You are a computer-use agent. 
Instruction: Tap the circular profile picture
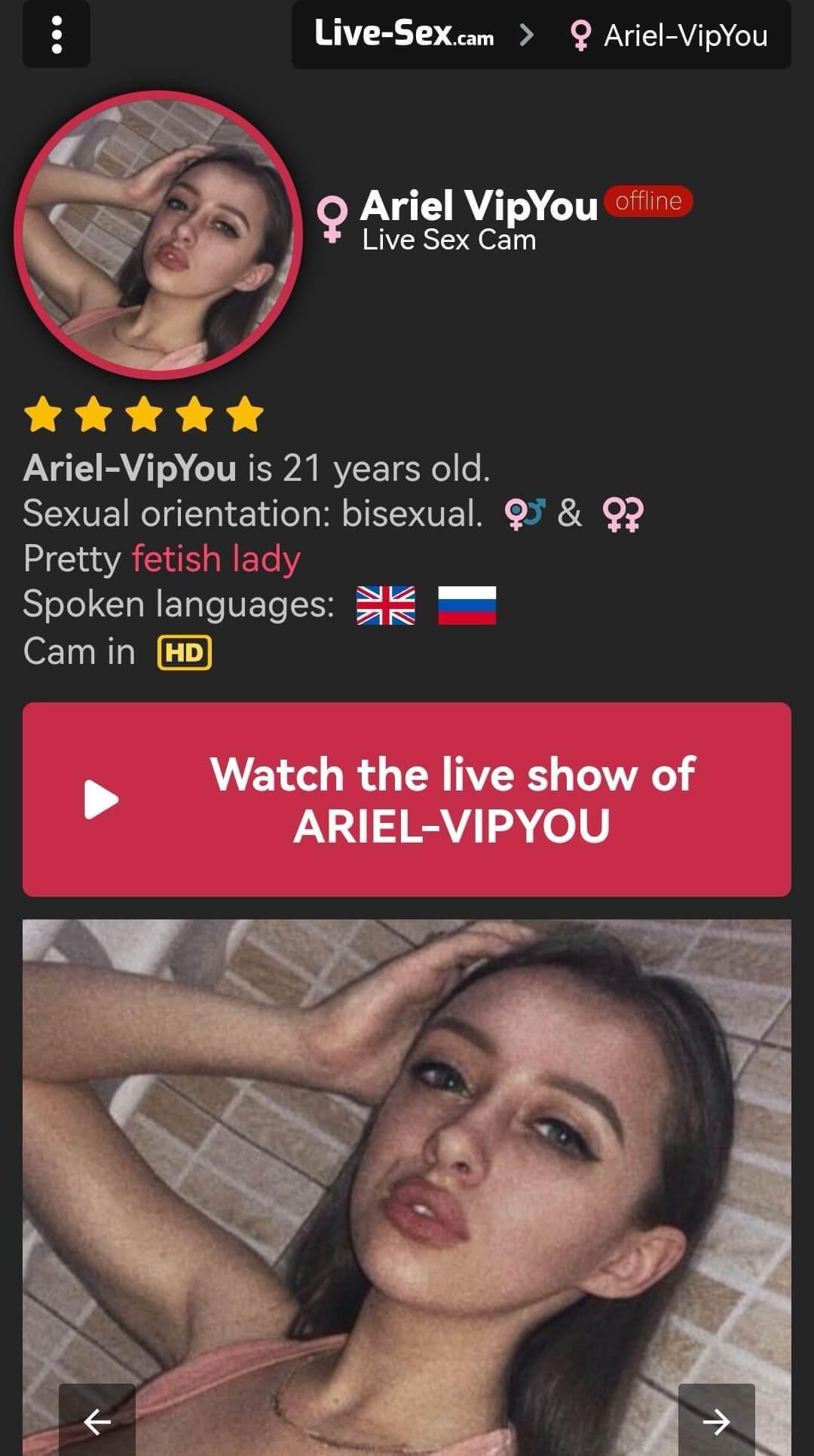click(x=158, y=235)
